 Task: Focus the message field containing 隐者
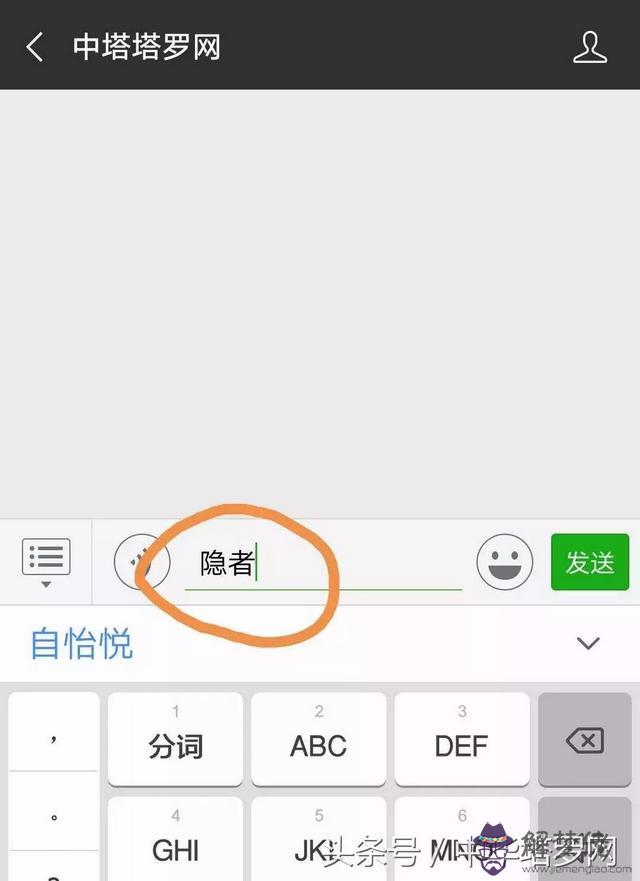coord(320,563)
